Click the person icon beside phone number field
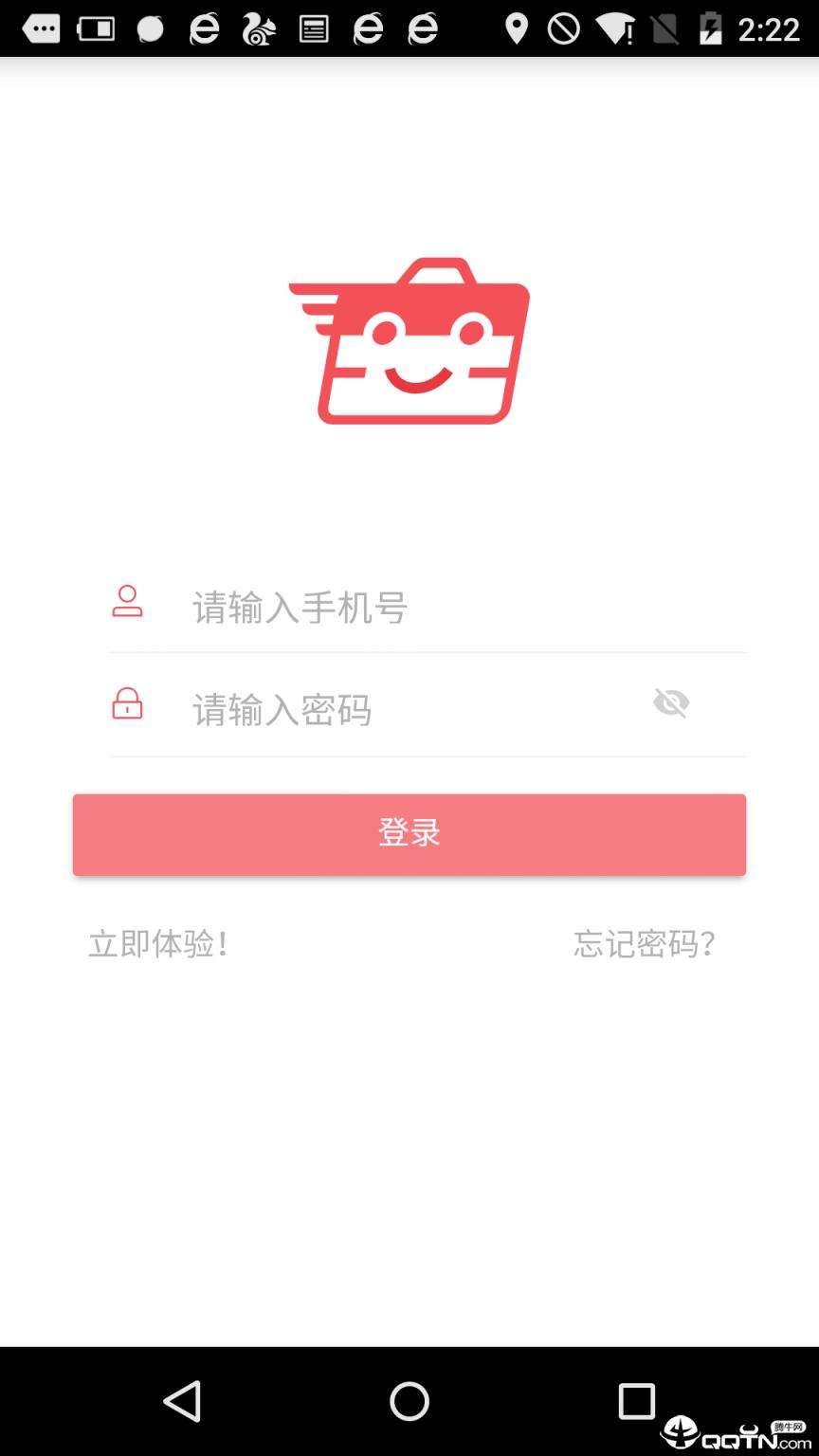 pyautogui.click(x=128, y=603)
